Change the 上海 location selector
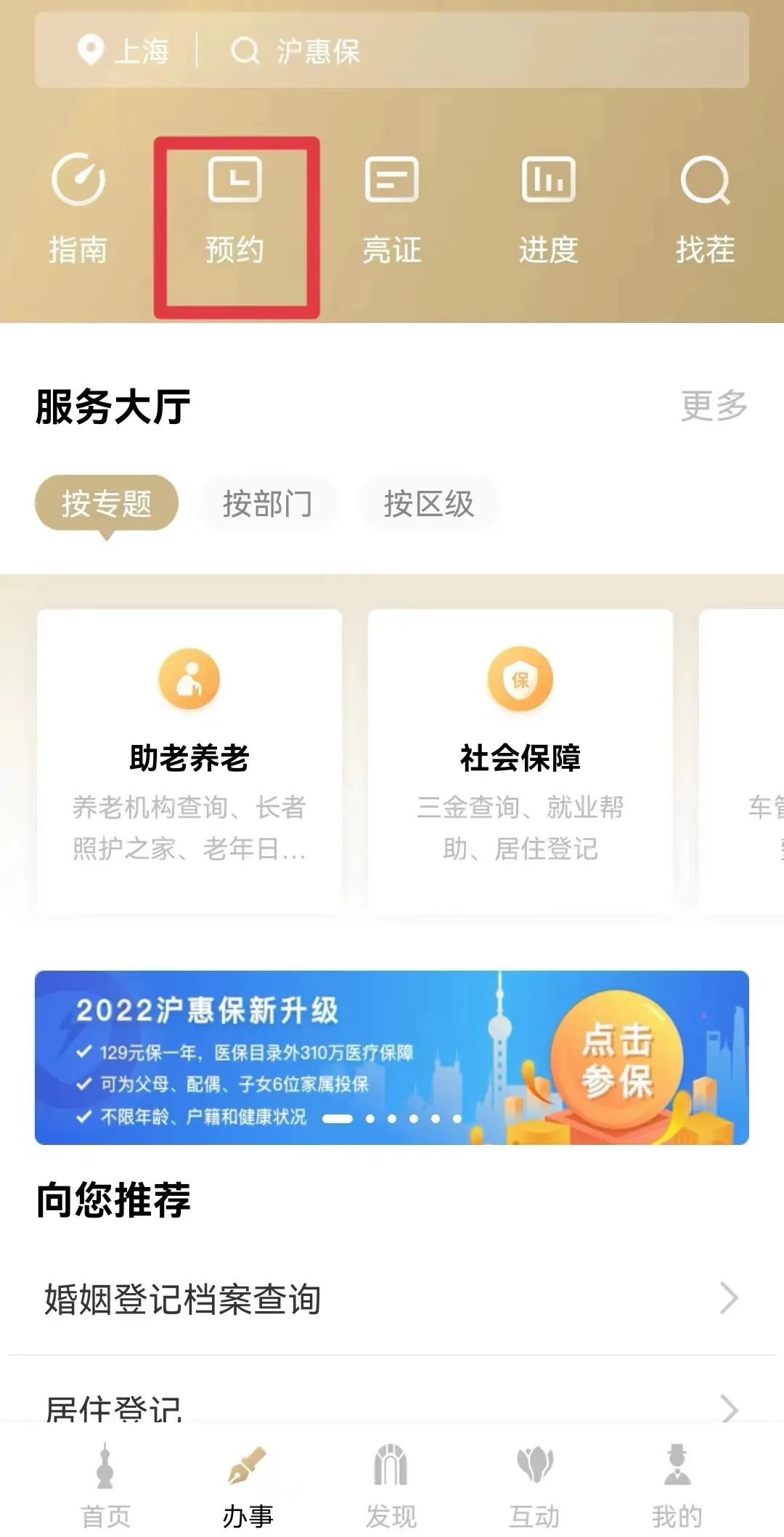The height and width of the screenshot is (1537, 784). 123,51
